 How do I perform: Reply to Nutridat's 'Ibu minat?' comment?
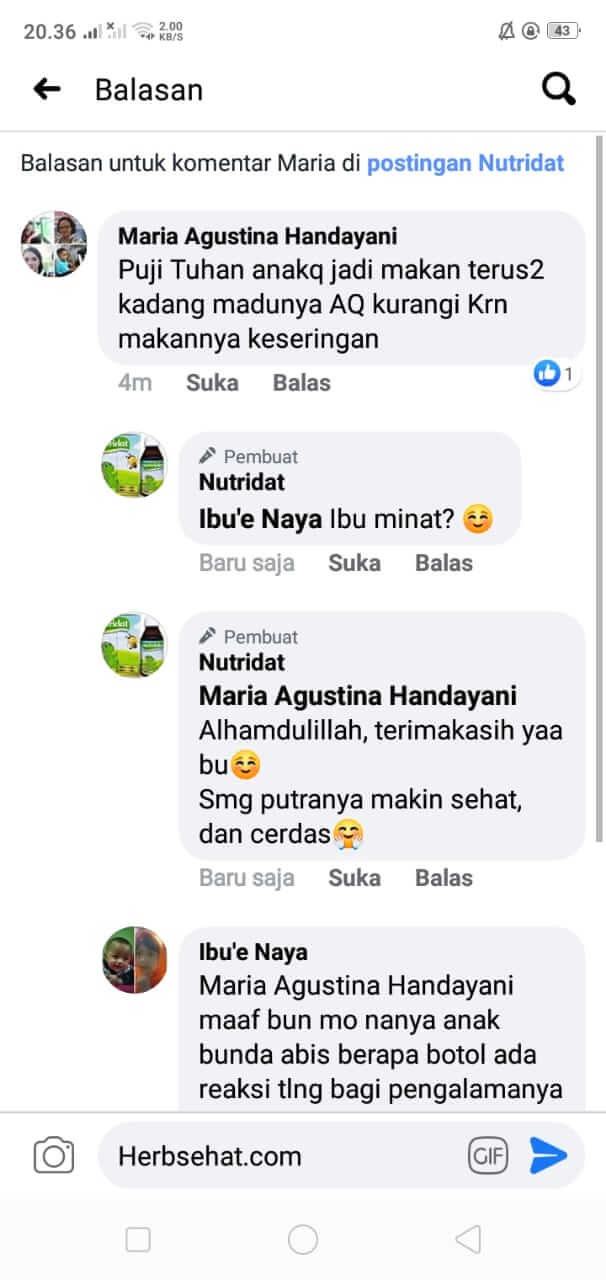pos(443,563)
